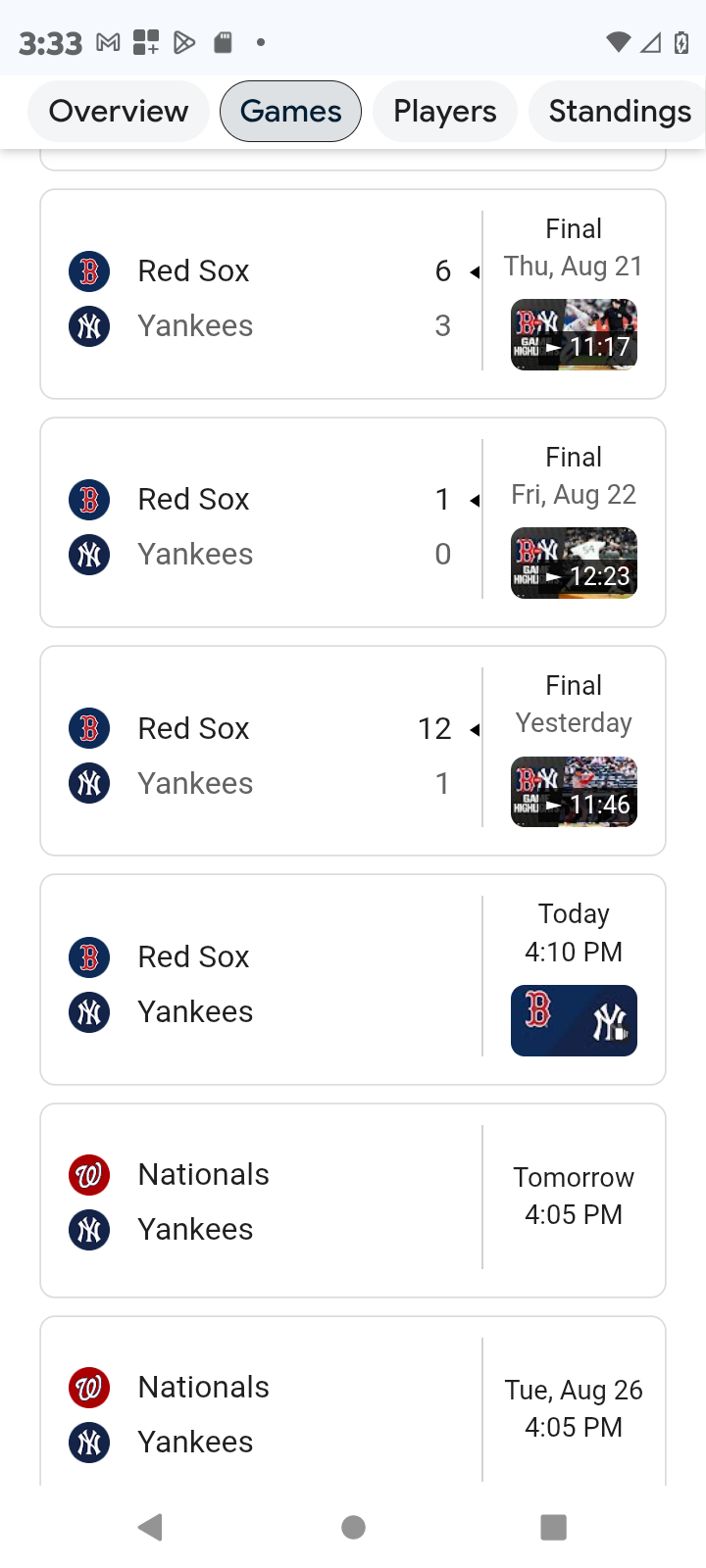The height and width of the screenshot is (1568, 706).
Task: Open the Standings tab
Action: pyautogui.click(x=620, y=111)
